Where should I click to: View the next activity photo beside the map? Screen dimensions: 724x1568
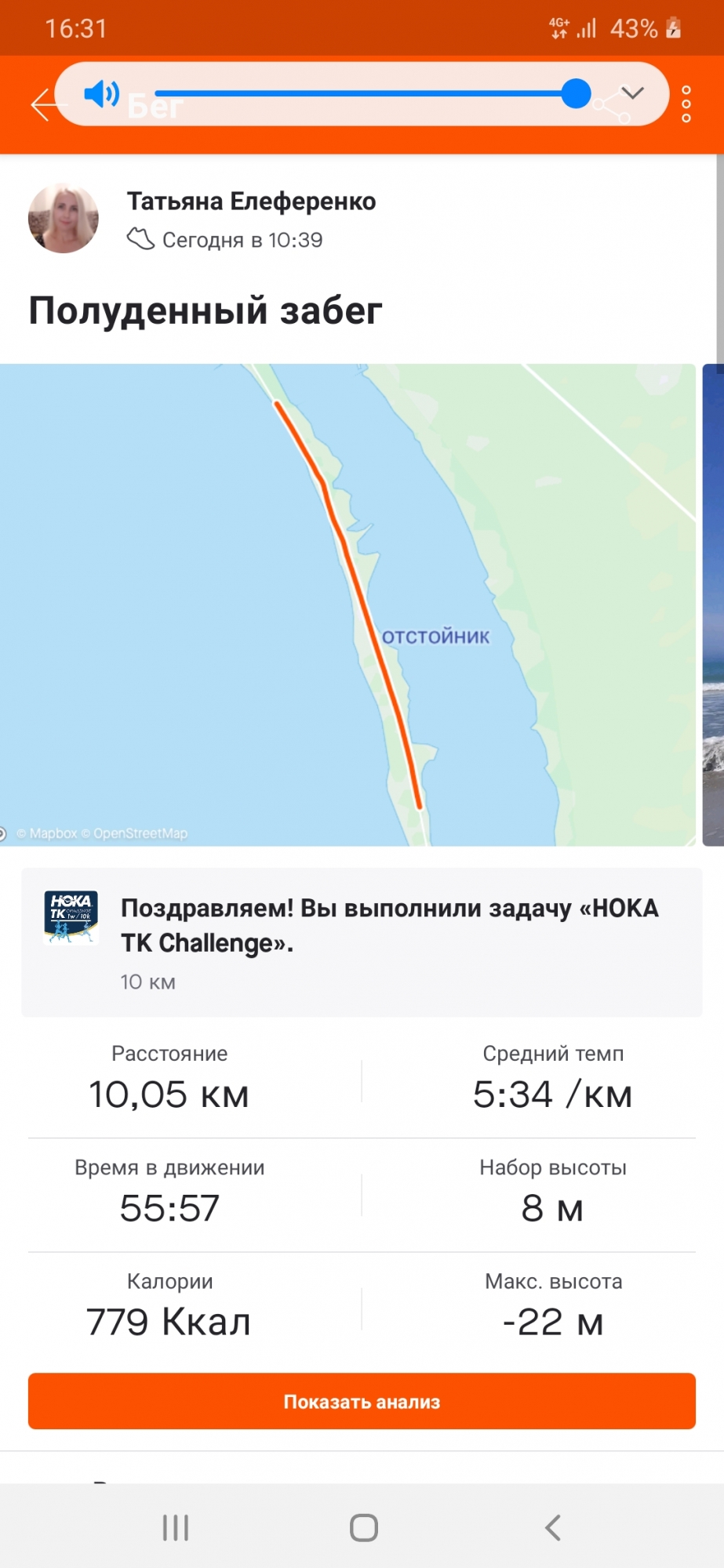[x=713, y=604]
